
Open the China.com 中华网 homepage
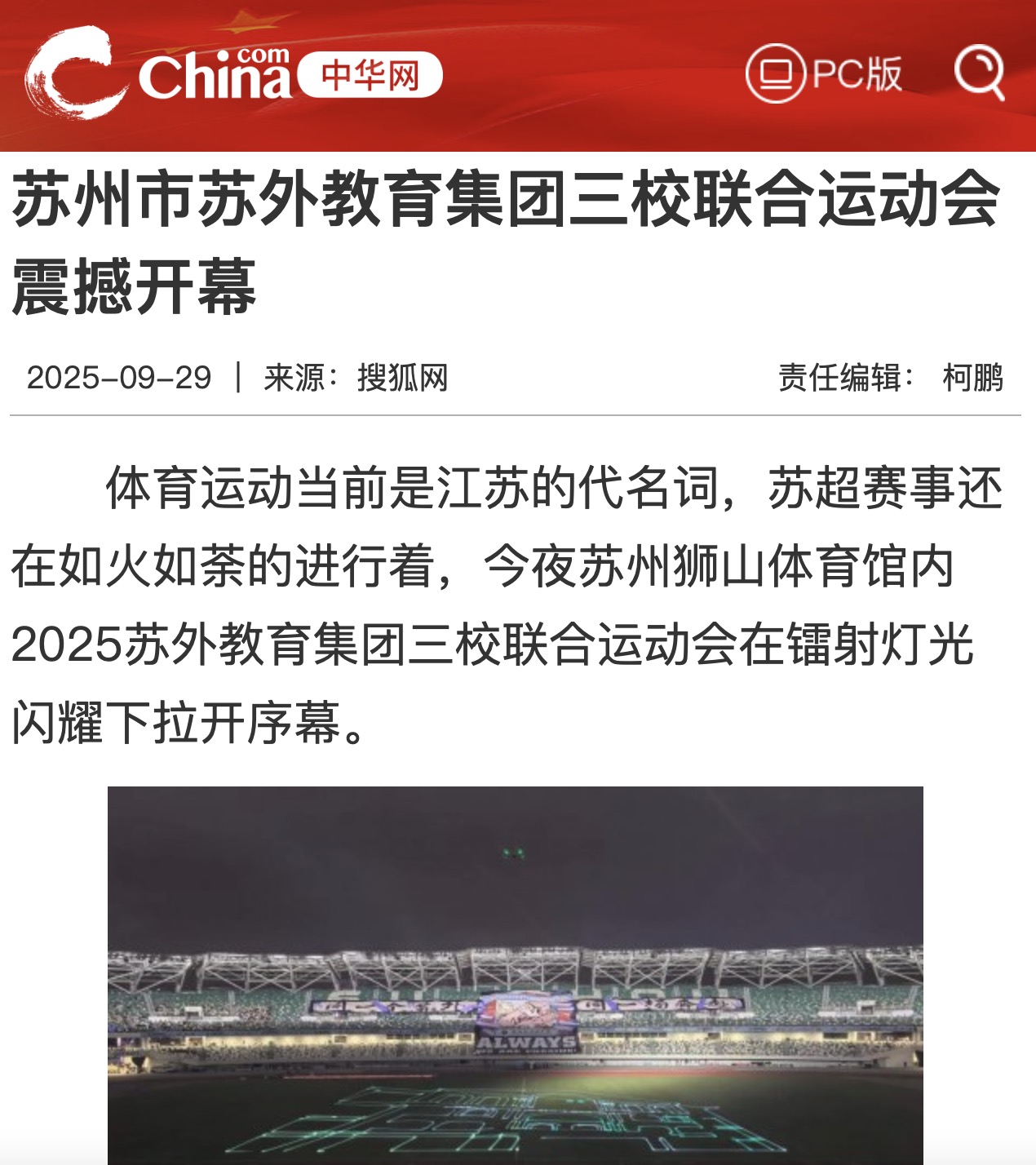tap(232, 73)
